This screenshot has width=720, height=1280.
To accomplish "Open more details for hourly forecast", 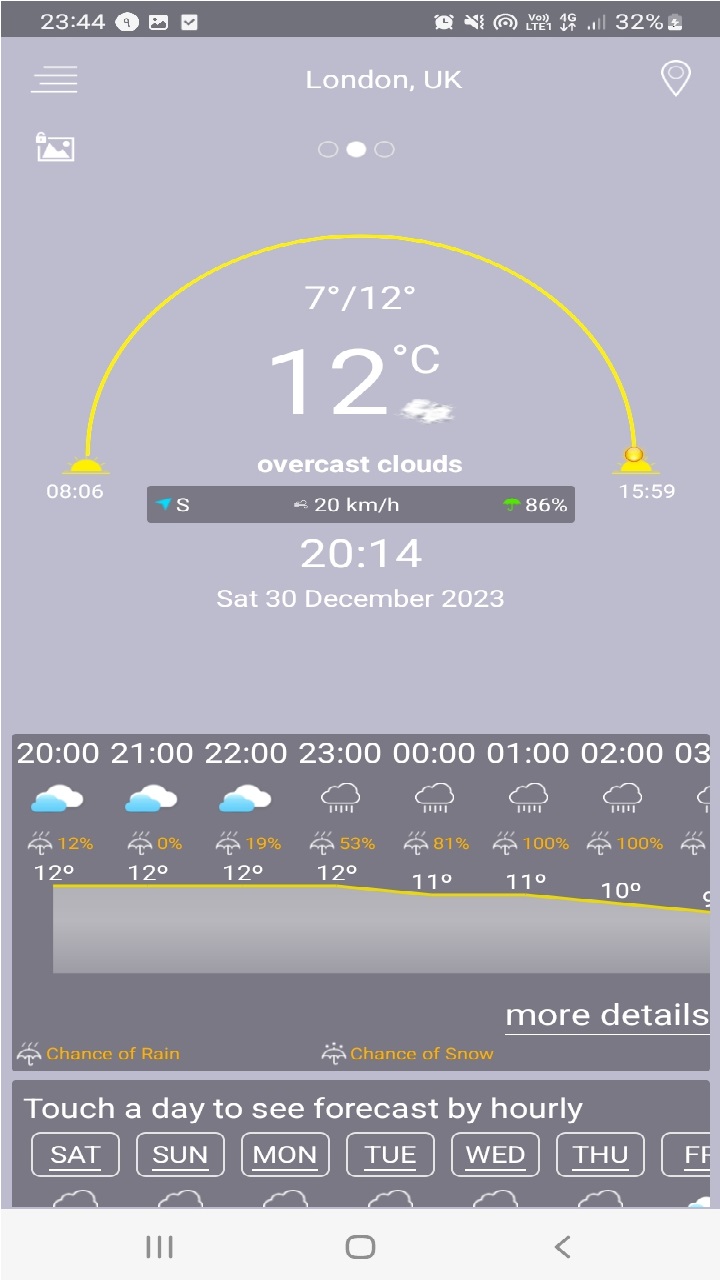I will click(606, 1014).
